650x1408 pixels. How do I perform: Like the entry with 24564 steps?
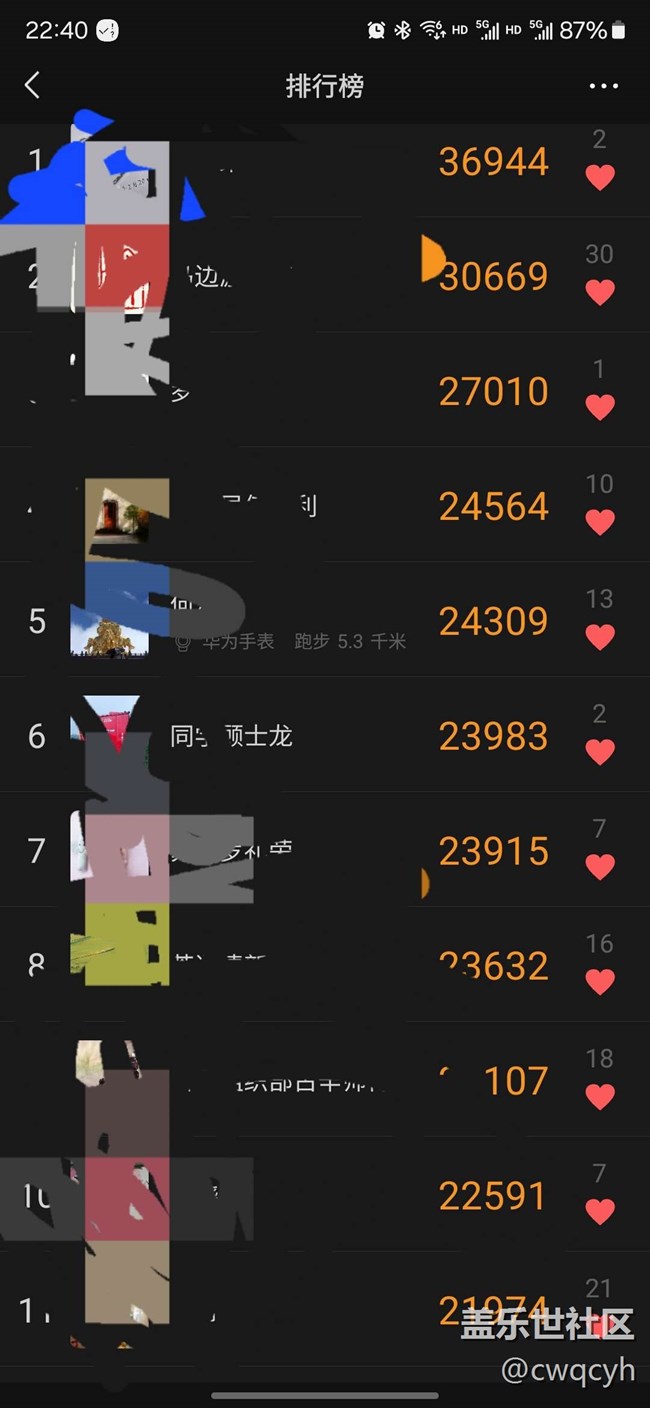pos(599,522)
